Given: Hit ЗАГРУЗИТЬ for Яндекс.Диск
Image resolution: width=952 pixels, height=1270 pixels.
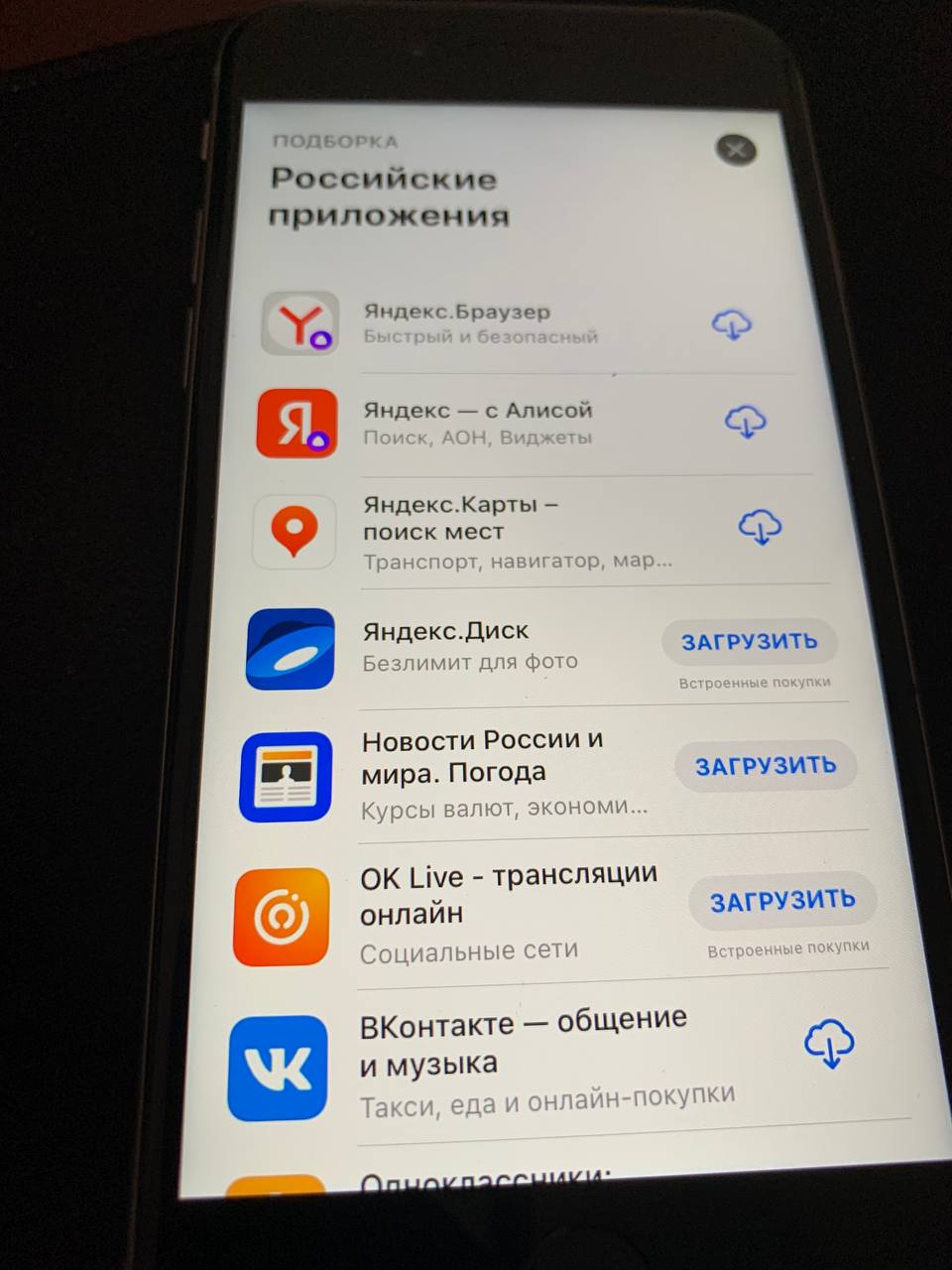Looking at the screenshot, I should [x=750, y=642].
